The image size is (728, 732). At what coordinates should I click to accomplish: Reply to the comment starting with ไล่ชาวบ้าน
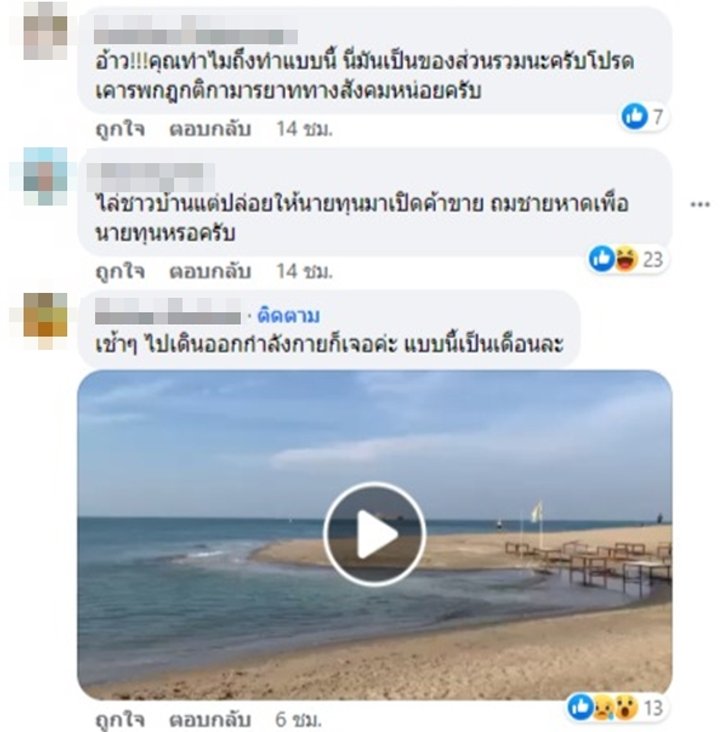point(209,271)
